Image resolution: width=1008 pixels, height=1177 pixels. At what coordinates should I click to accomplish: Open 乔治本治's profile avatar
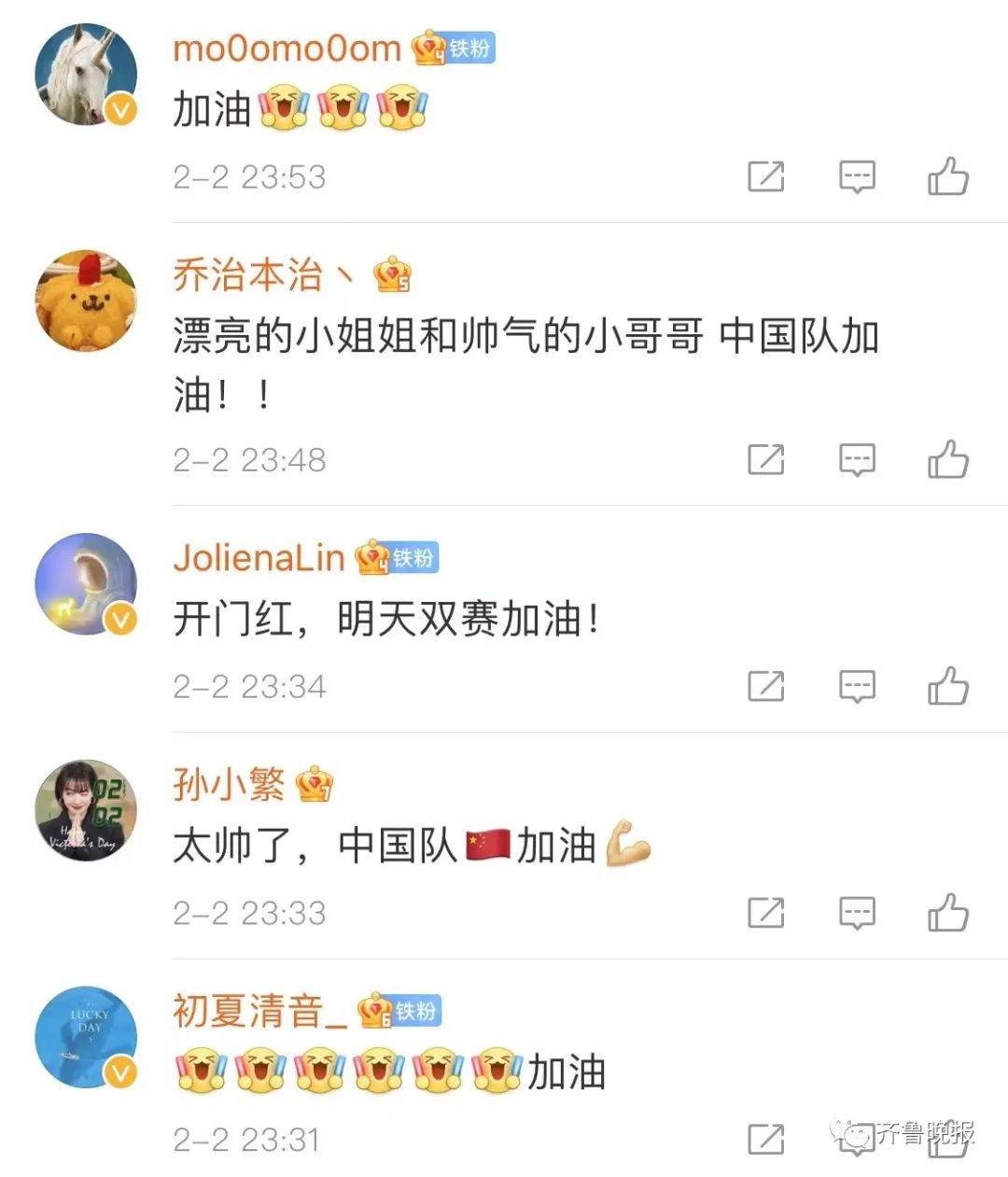tap(86, 301)
